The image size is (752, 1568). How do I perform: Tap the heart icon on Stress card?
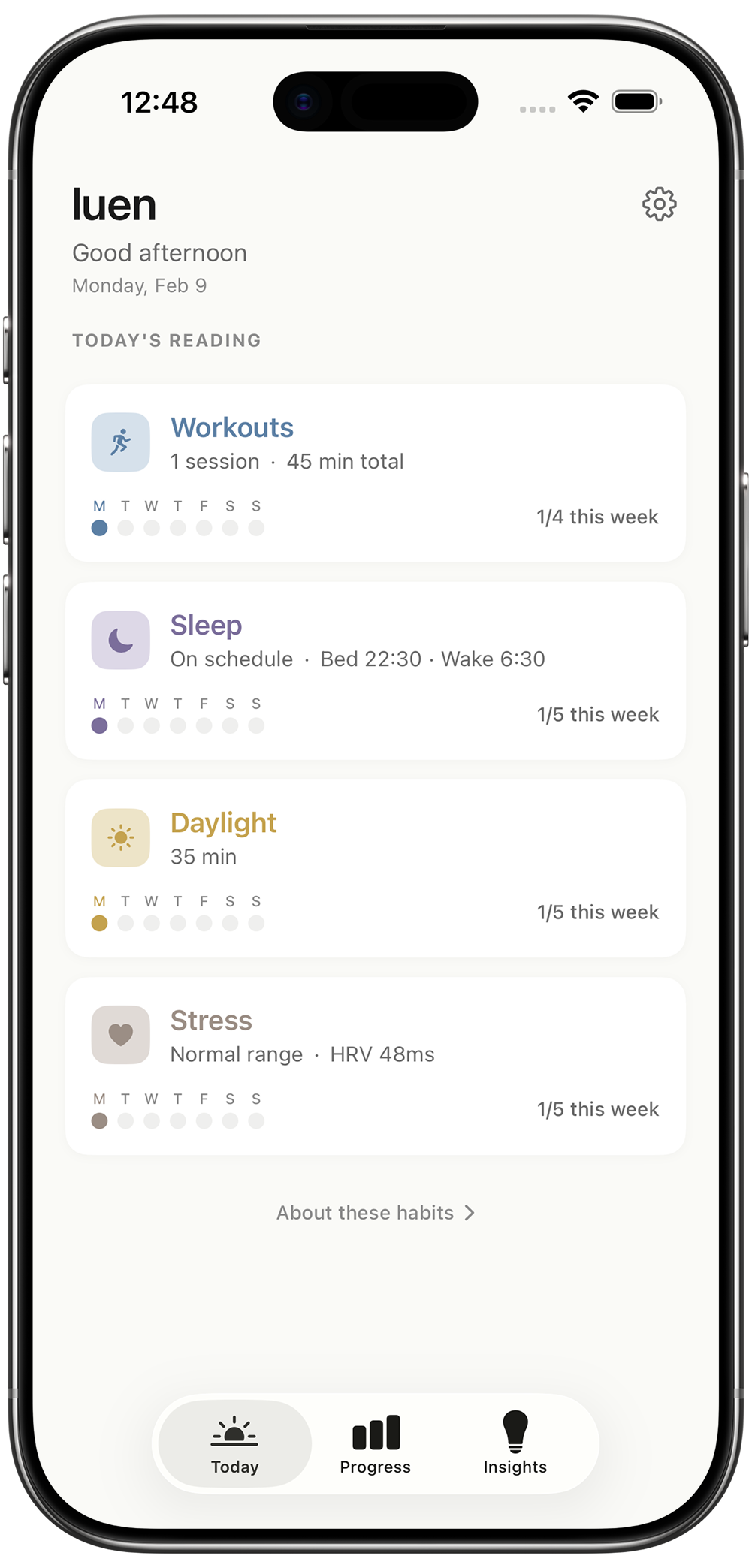pyautogui.click(x=120, y=1034)
